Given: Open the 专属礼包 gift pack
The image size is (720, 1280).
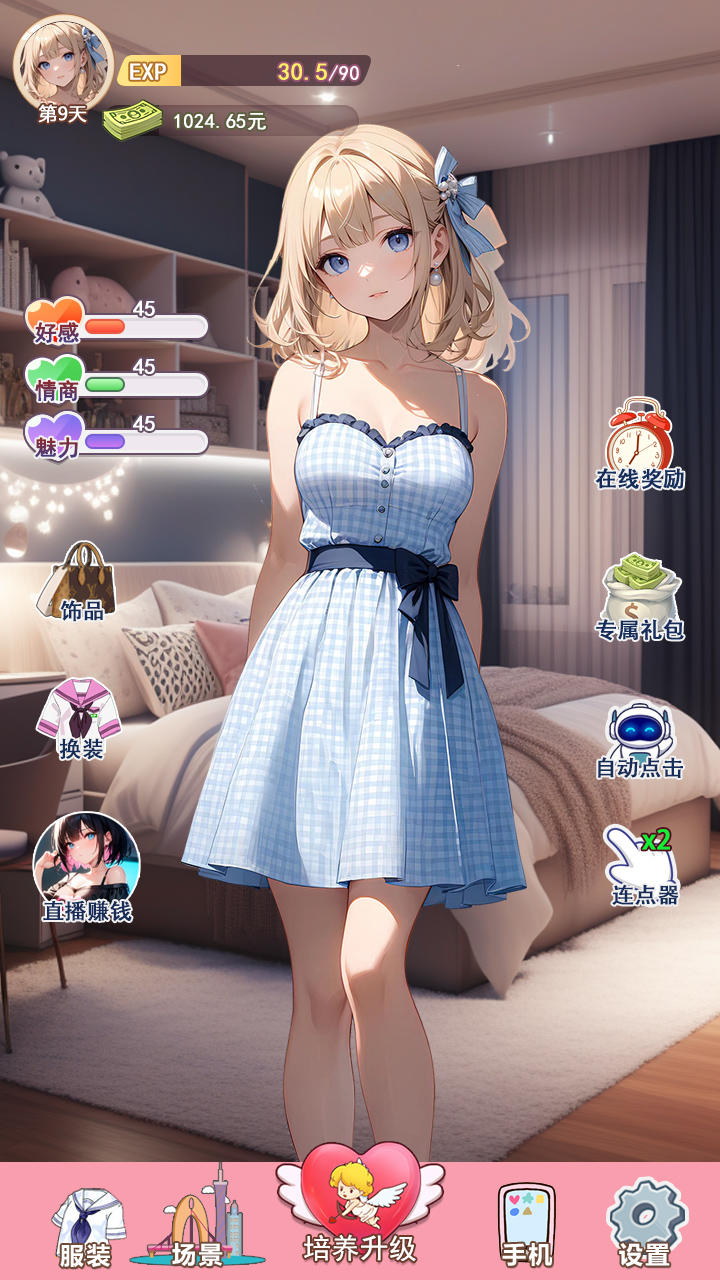Looking at the screenshot, I should coord(640,597).
